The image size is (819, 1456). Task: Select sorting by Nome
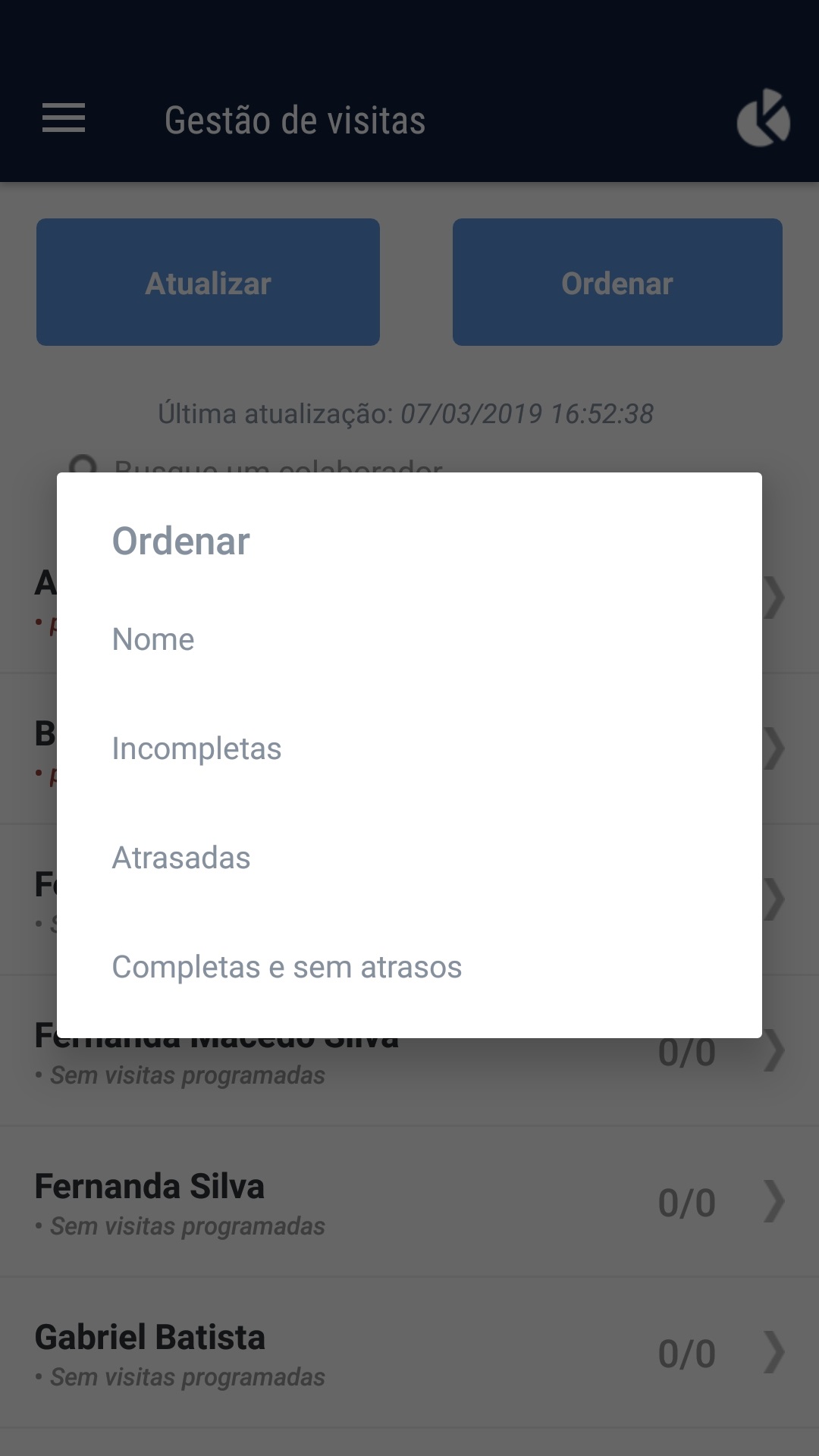153,639
